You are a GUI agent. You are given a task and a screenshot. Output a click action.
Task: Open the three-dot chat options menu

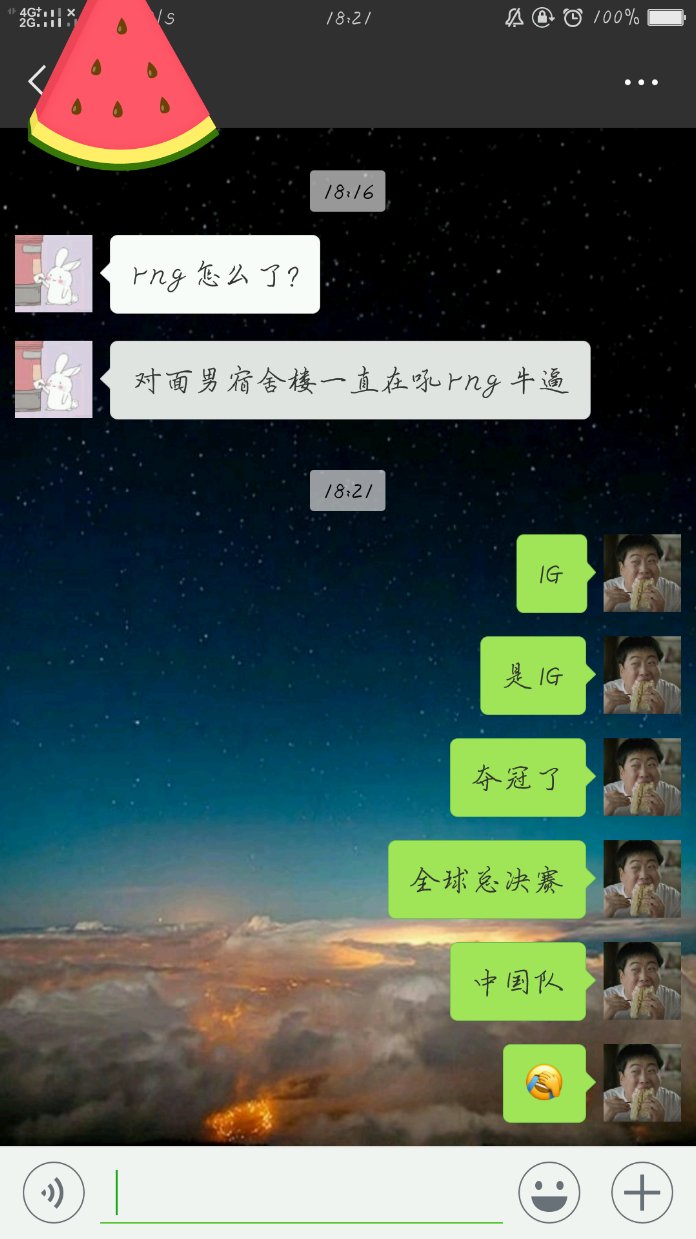641,82
